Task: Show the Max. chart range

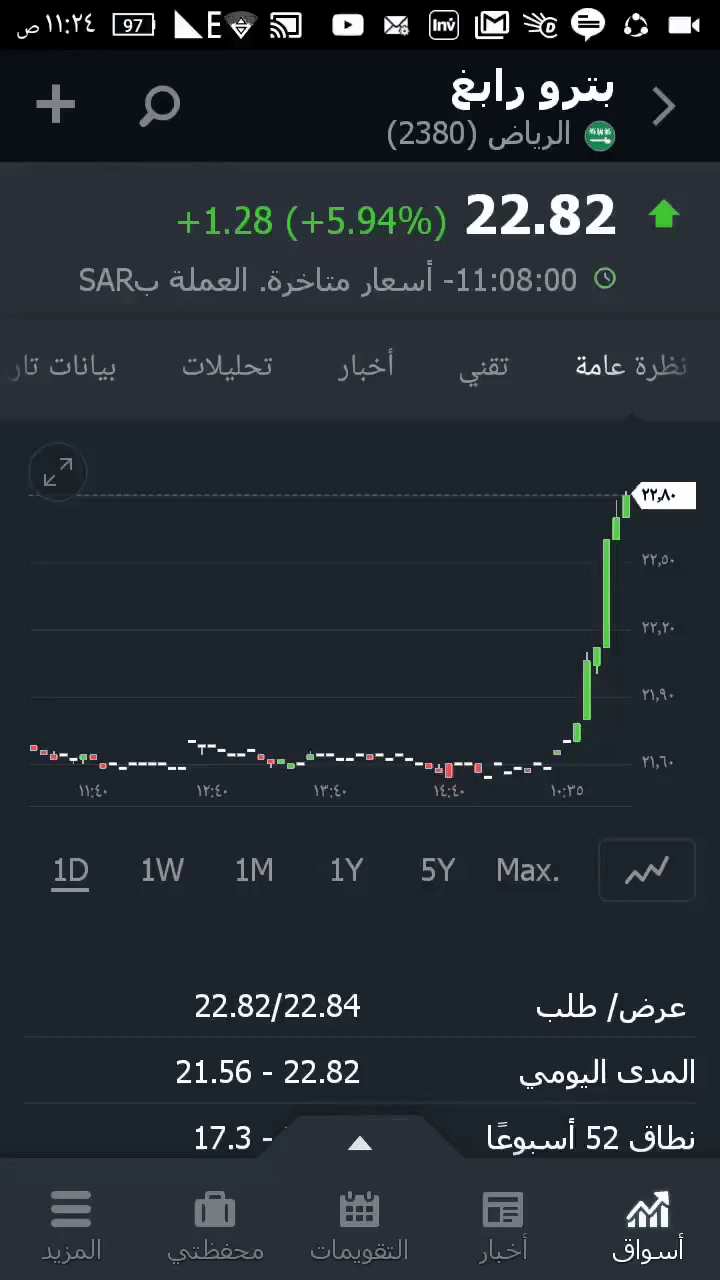Action: tap(528, 871)
